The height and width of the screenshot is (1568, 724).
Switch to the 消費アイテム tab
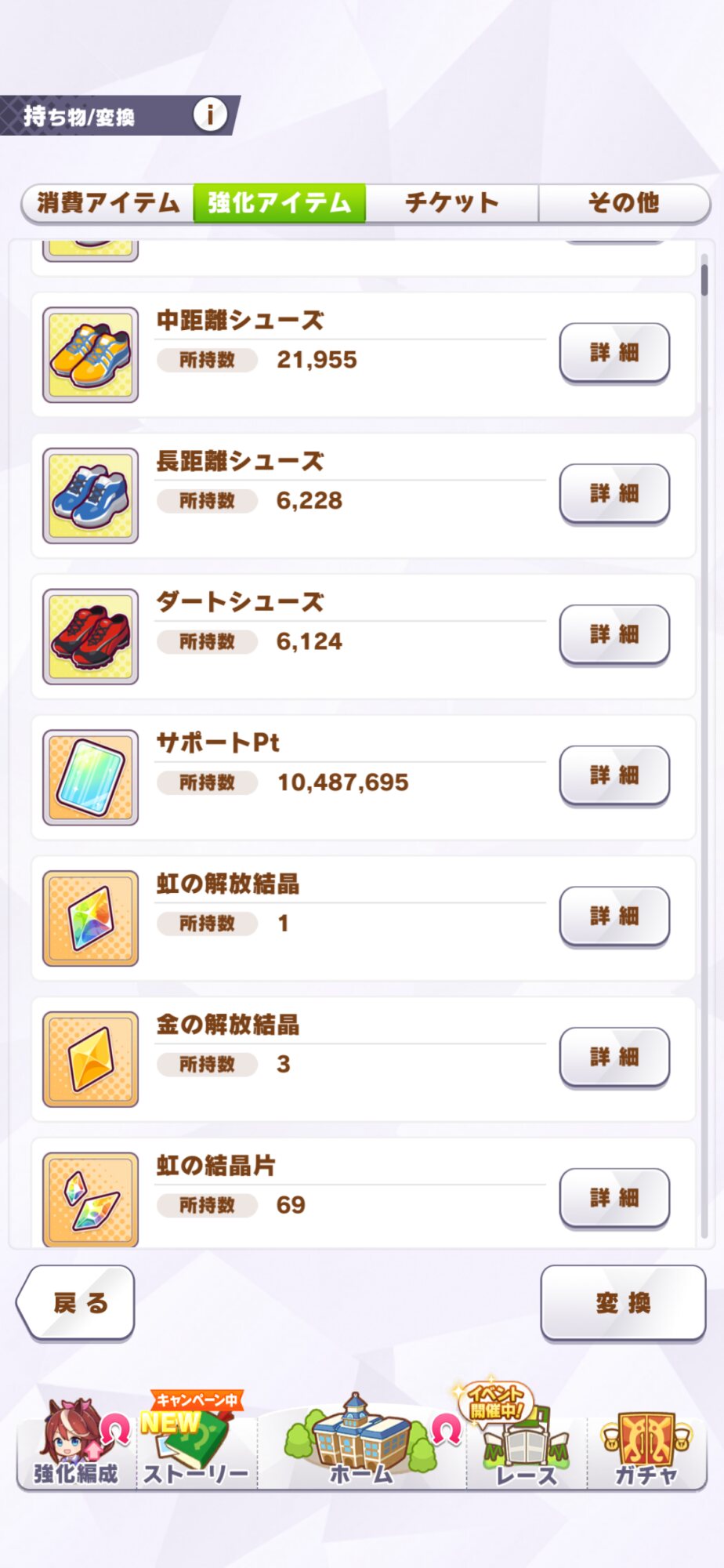pyautogui.click(x=108, y=203)
